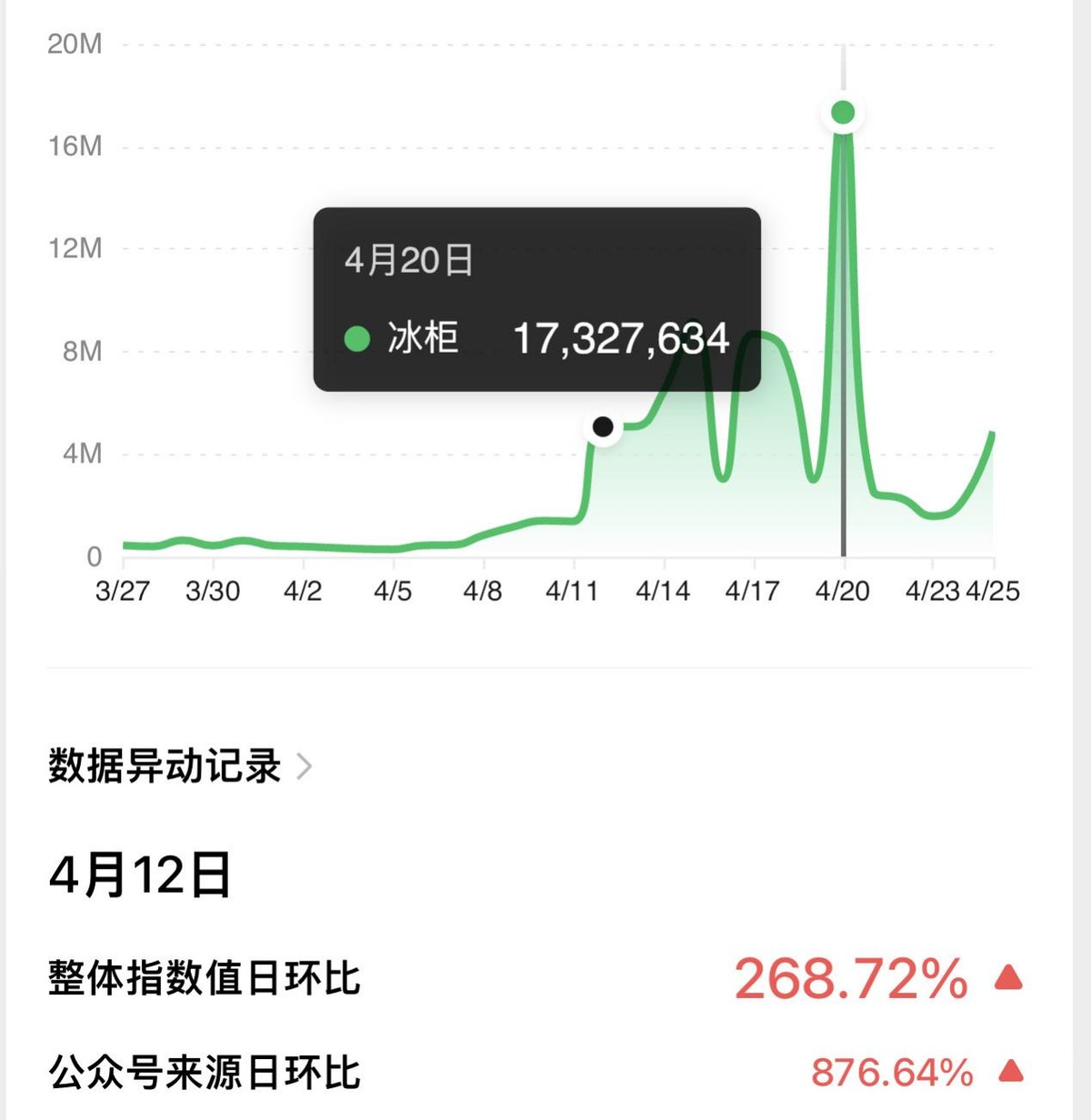
Task: Select the green data point on the 4/20 peak
Action: pos(843,113)
